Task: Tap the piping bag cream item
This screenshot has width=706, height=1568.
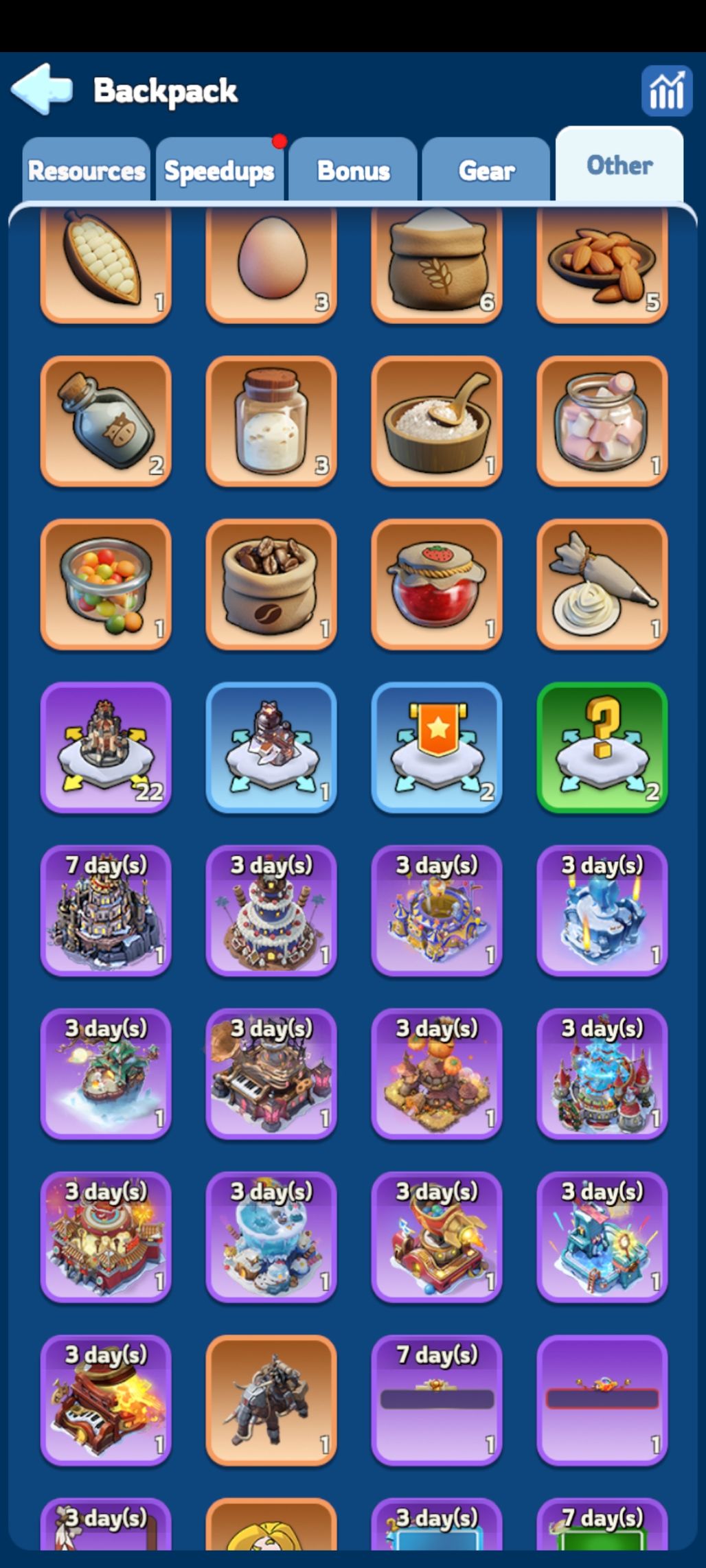Action: click(x=602, y=584)
